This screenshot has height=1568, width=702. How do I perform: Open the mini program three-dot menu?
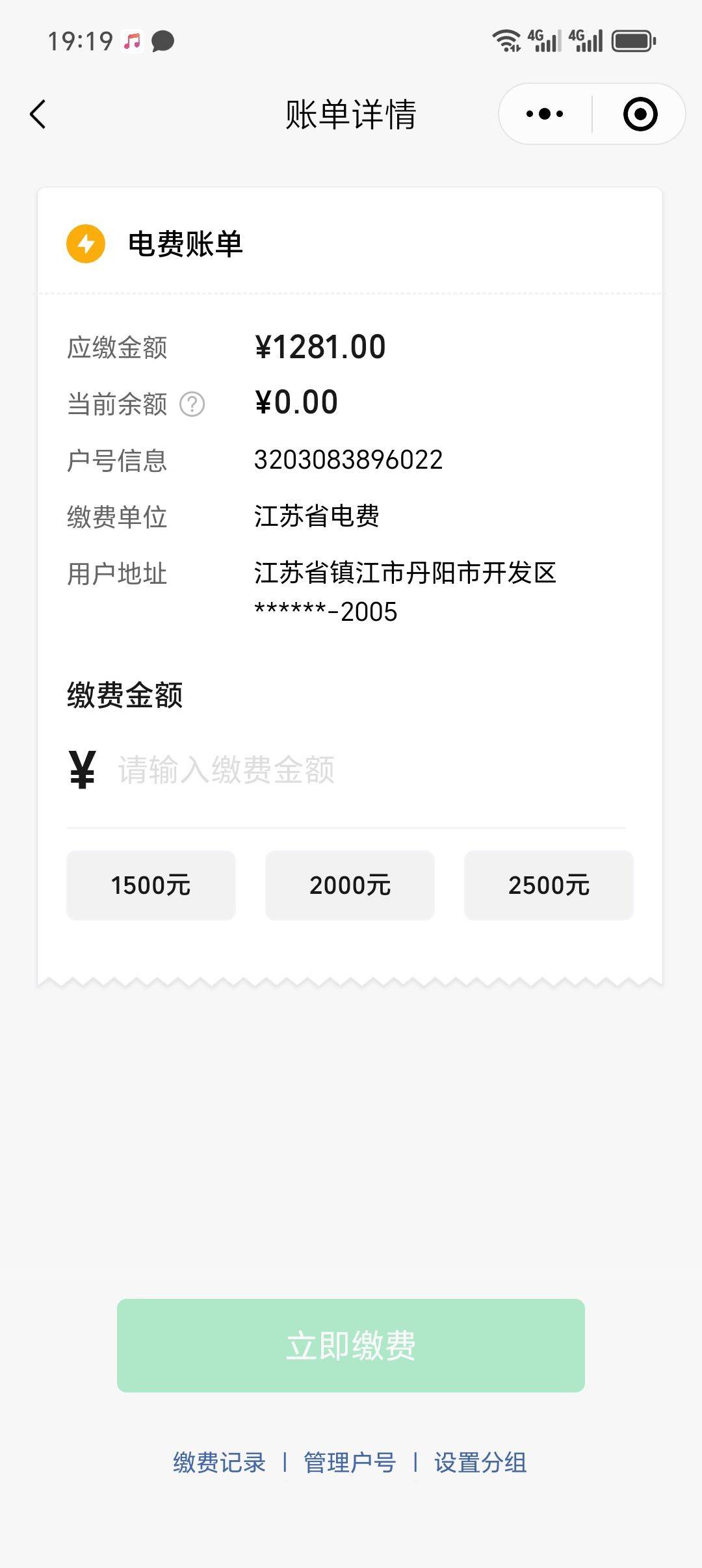[x=545, y=114]
